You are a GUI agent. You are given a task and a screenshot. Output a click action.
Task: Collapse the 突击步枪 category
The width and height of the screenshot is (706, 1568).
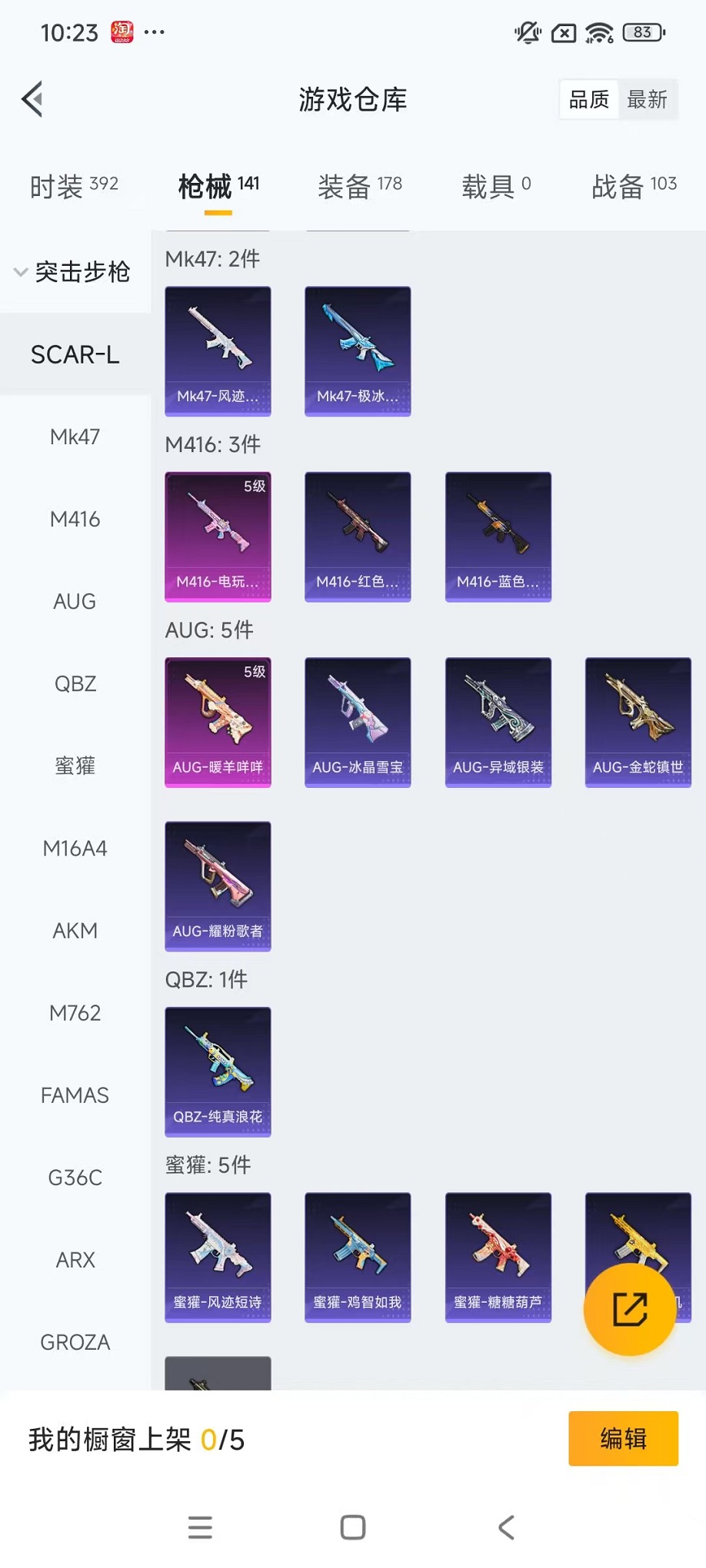coord(74,272)
